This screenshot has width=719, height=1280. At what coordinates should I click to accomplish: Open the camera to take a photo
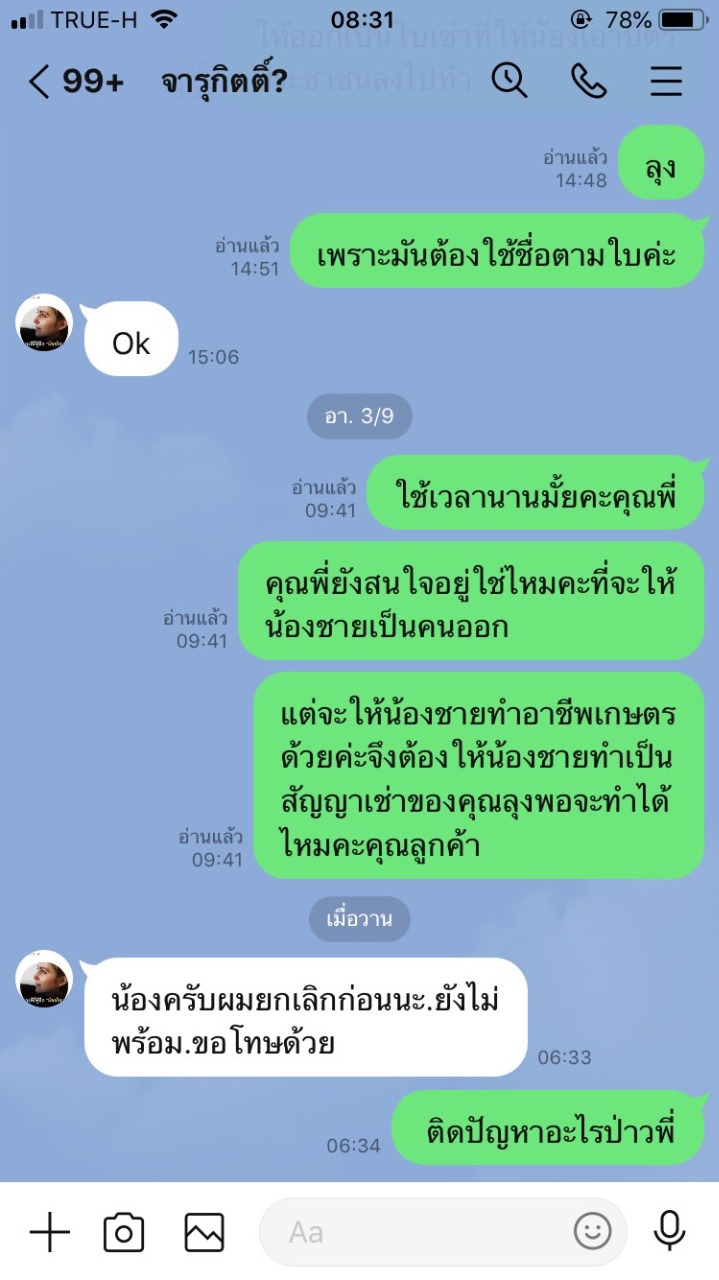pyautogui.click(x=124, y=1232)
